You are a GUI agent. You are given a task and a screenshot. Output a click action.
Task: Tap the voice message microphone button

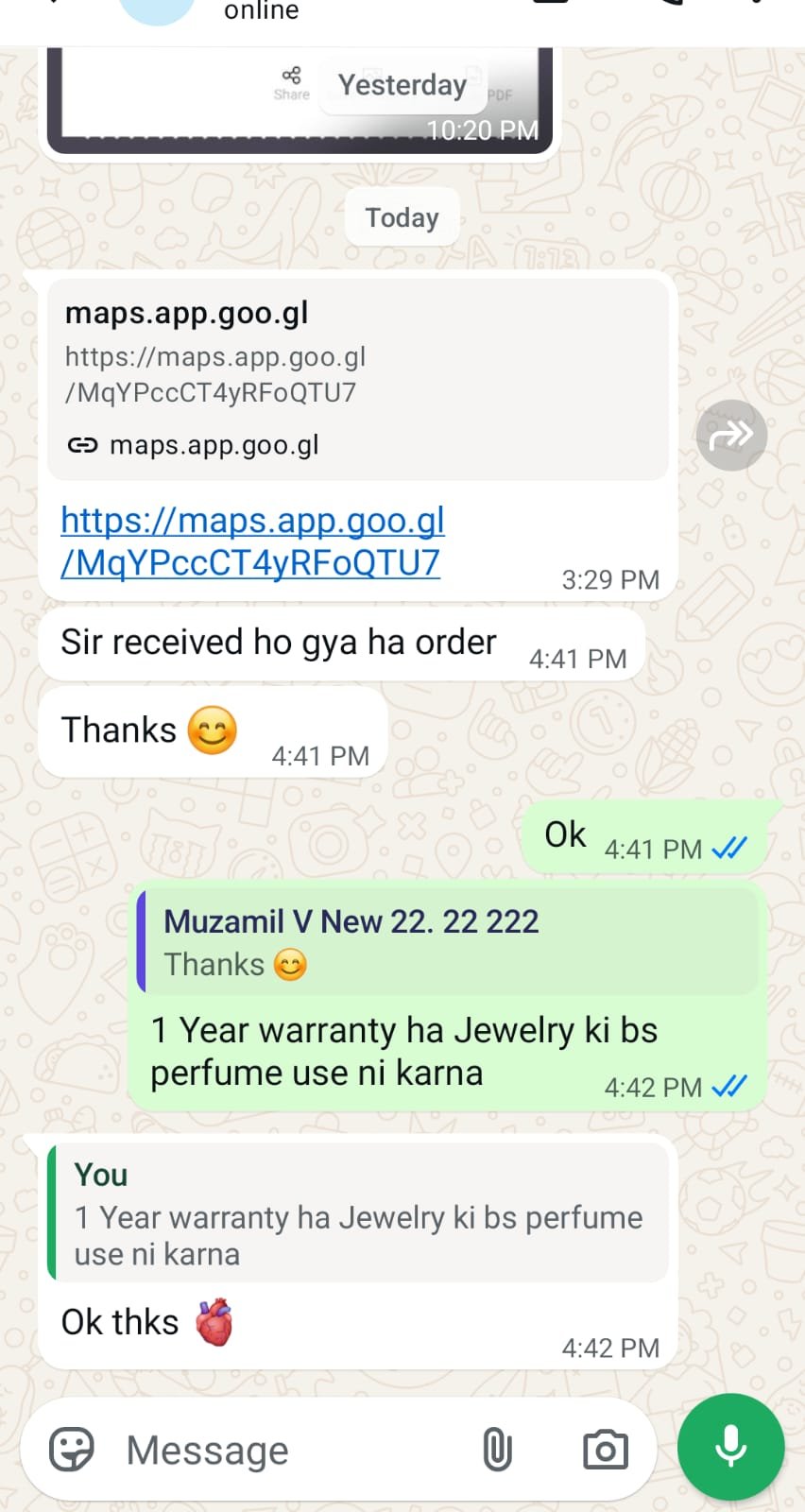pos(730,1446)
